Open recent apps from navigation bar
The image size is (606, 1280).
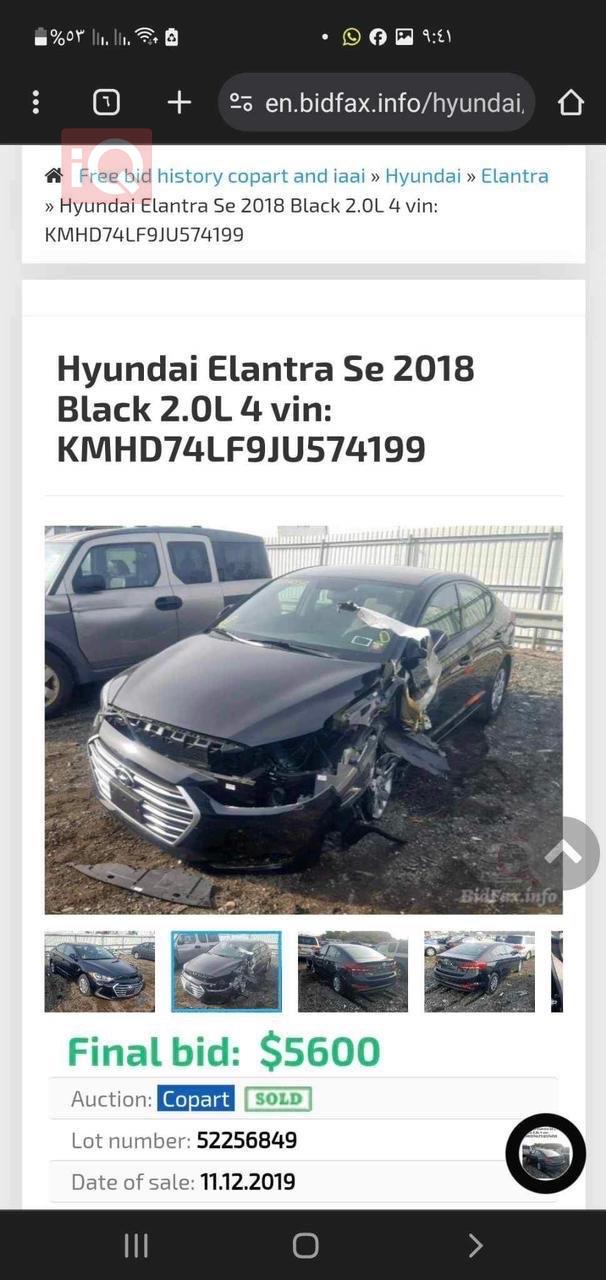point(136,1245)
